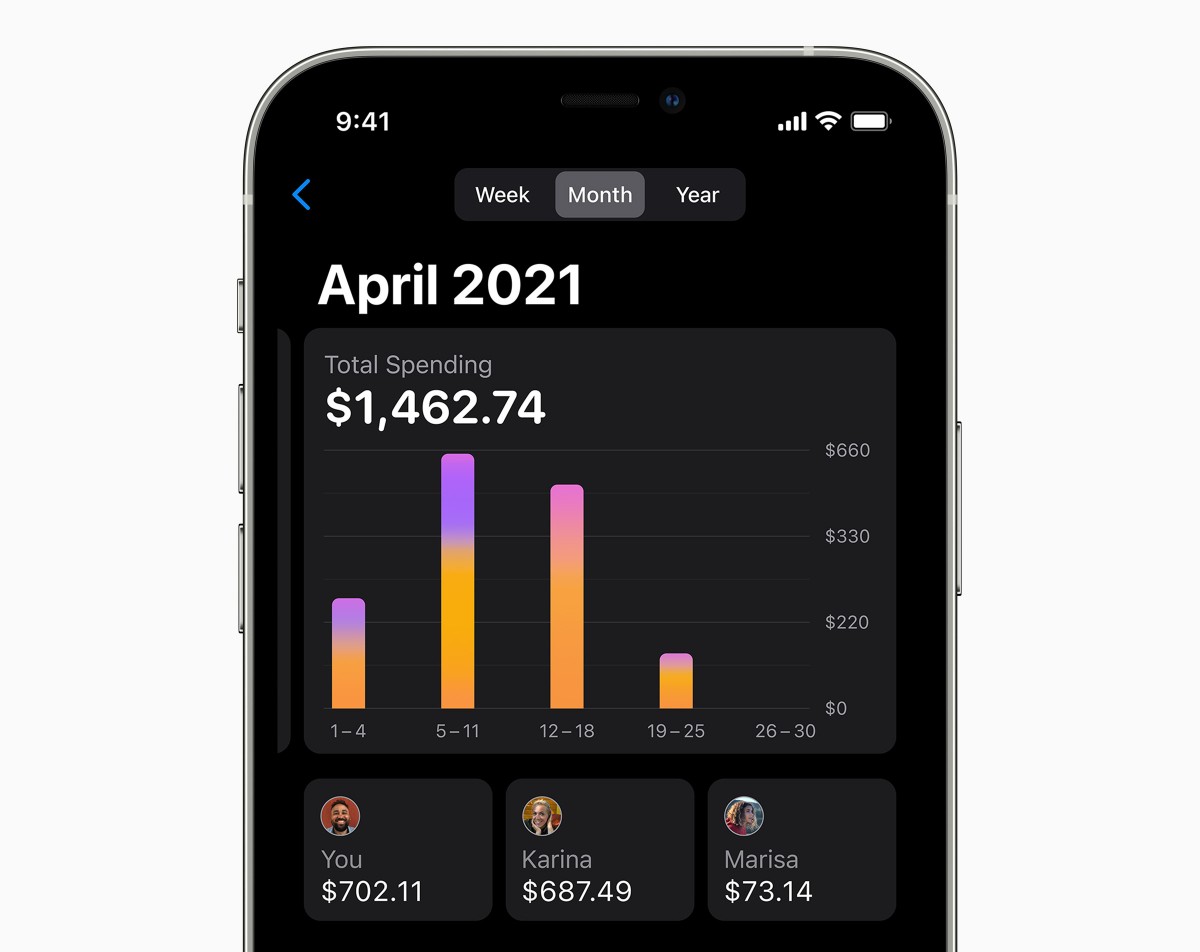Open your own spending card
1200x952 pixels.
(x=398, y=849)
